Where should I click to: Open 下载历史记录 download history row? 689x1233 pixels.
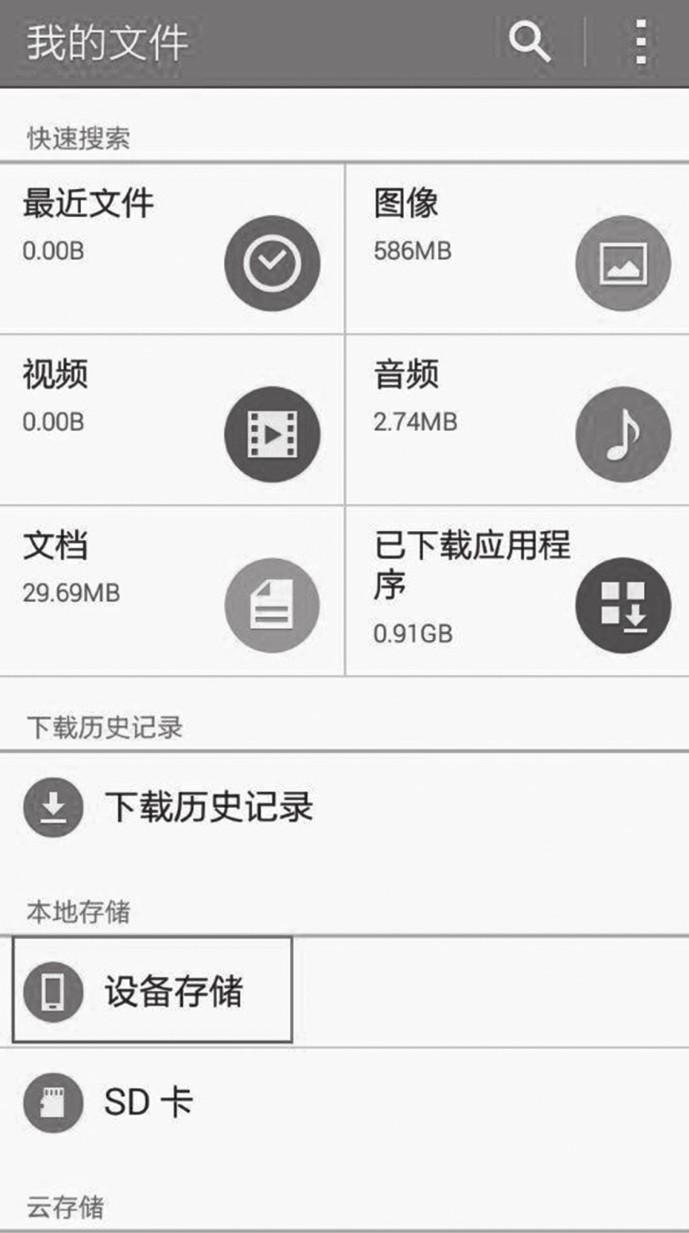point(344,807)
